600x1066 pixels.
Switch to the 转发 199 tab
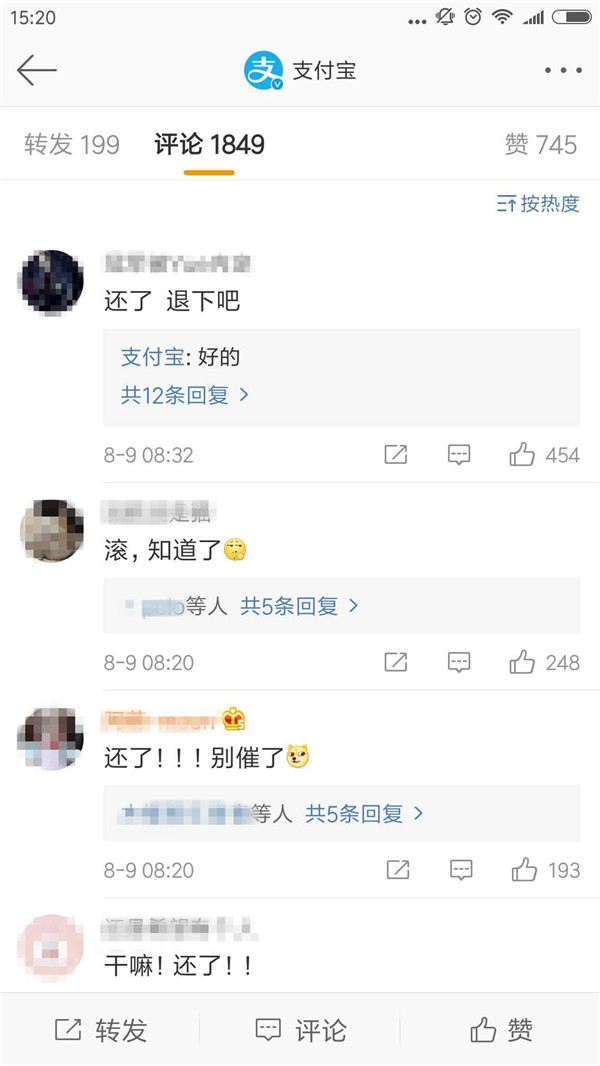[72, 145]
